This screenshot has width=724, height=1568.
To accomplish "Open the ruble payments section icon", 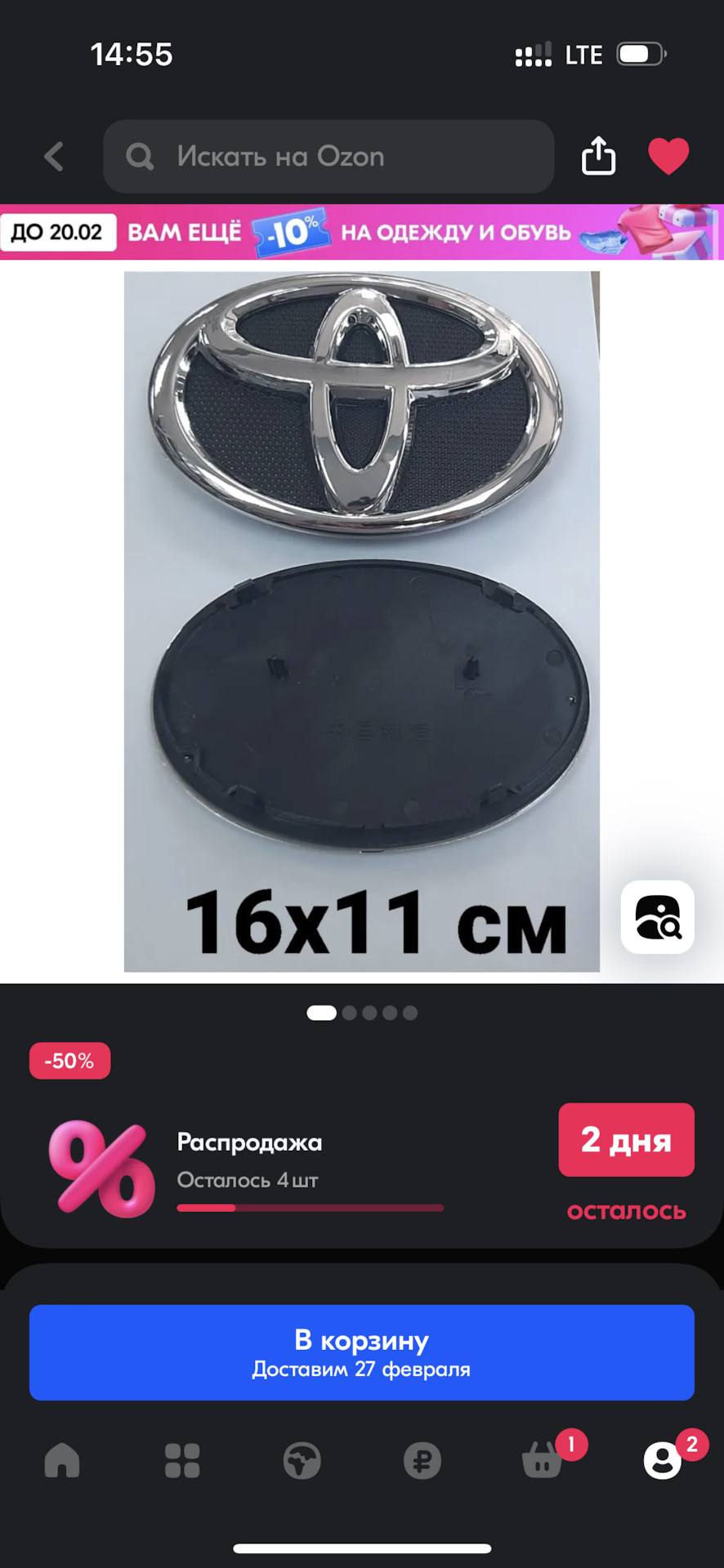I will [x=422, y=1461].
